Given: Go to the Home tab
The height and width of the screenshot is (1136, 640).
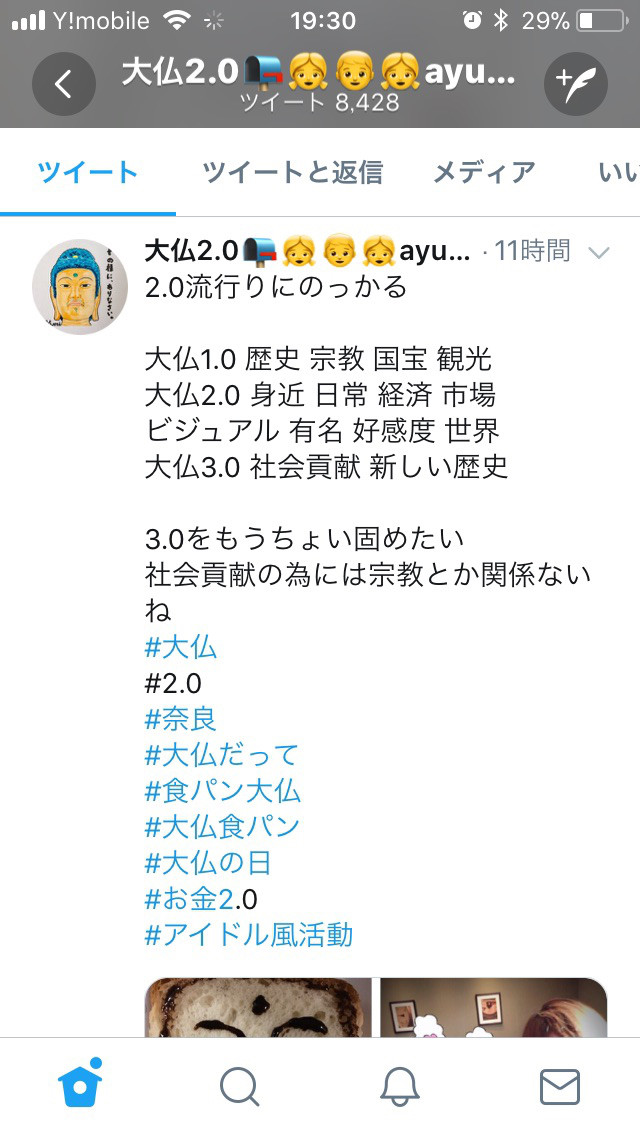Looking at the screenshot, I should tap(80, 1085).
